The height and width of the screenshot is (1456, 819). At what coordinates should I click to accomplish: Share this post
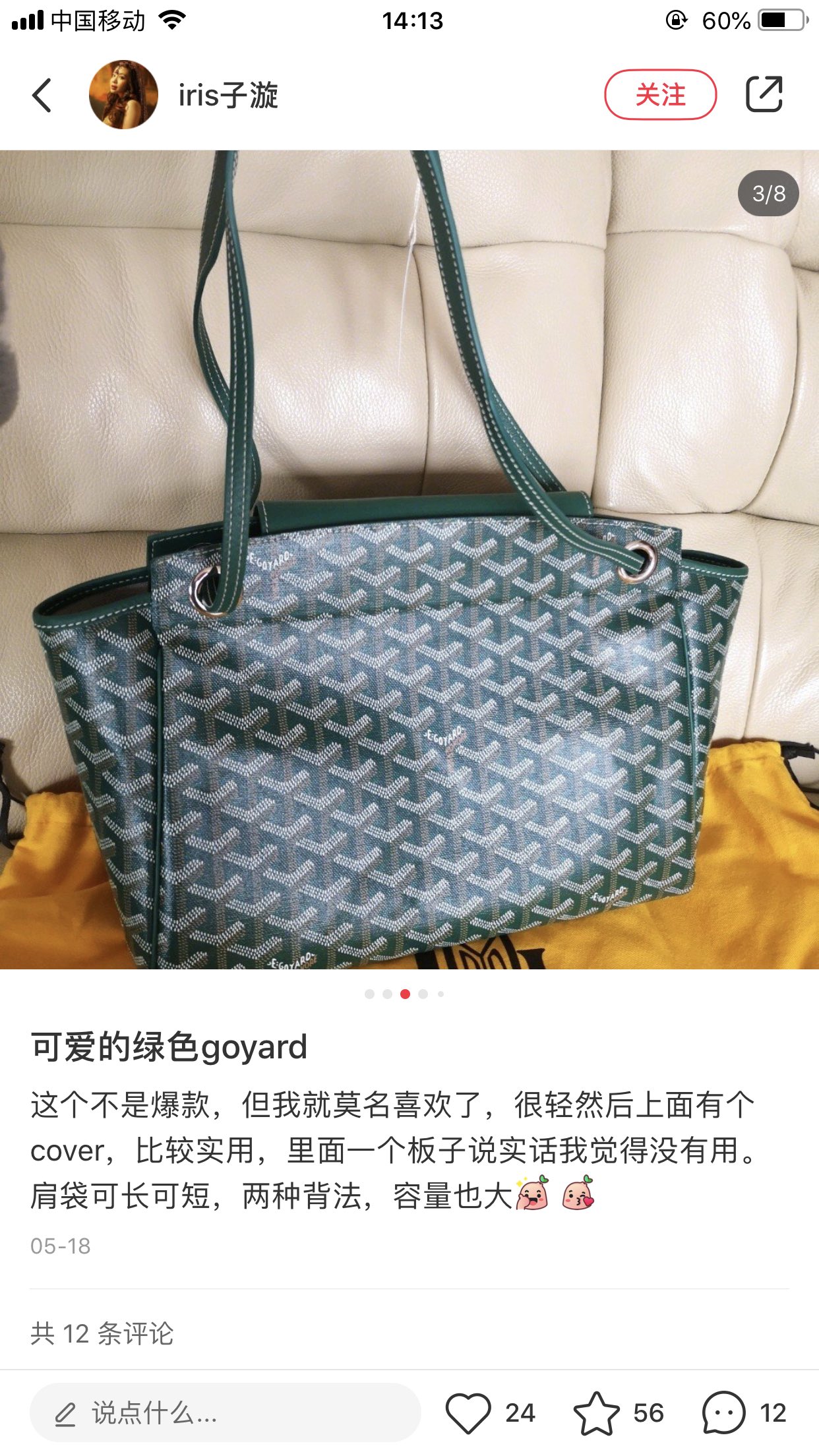(764, 94)
